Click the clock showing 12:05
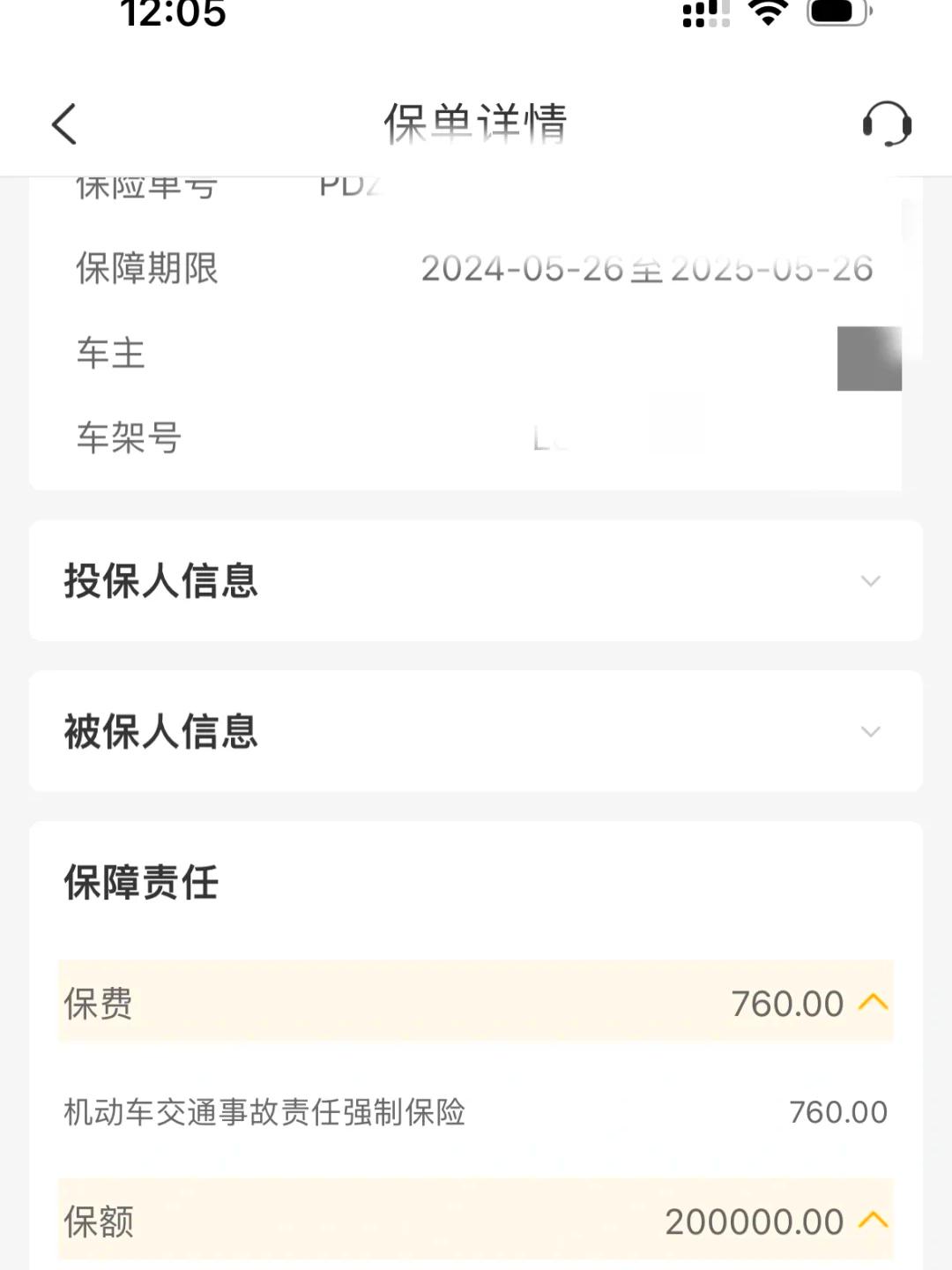 tap(173, 14)
